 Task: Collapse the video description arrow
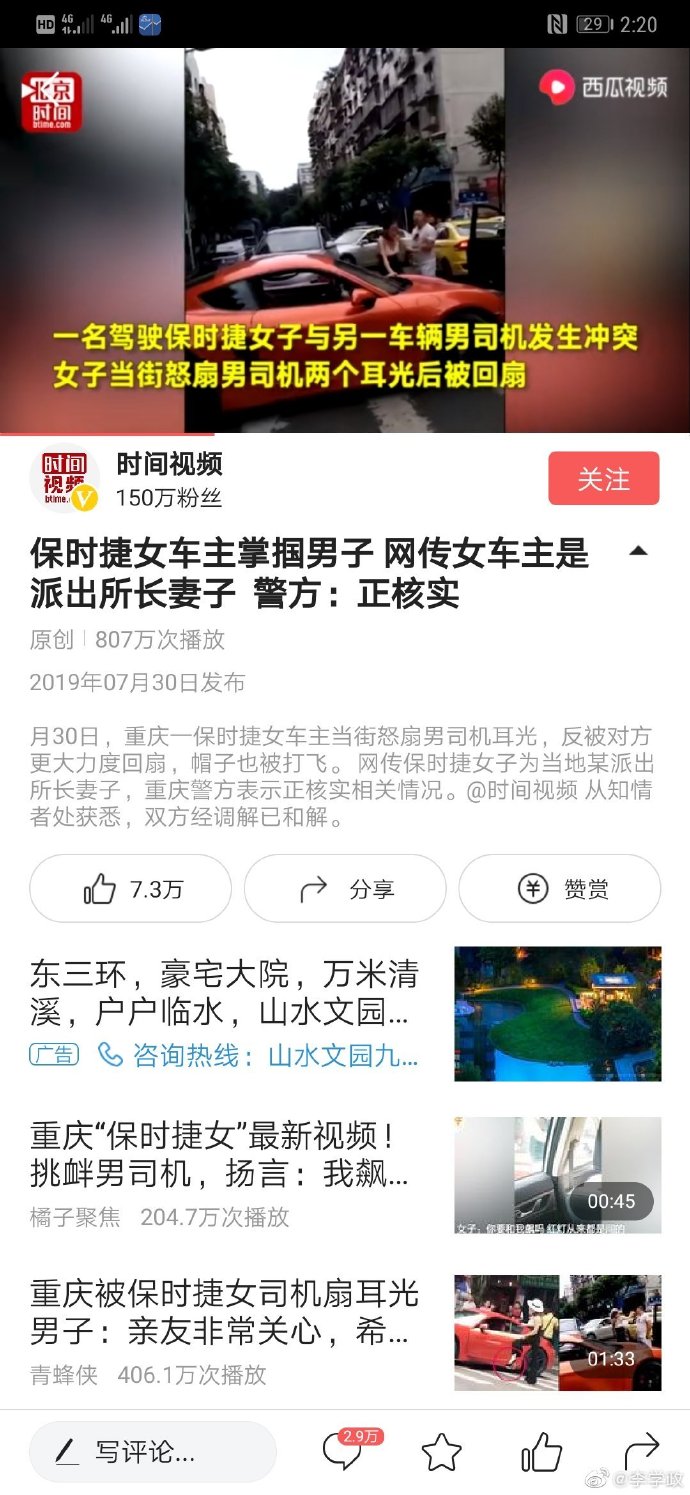pos(638,551)
